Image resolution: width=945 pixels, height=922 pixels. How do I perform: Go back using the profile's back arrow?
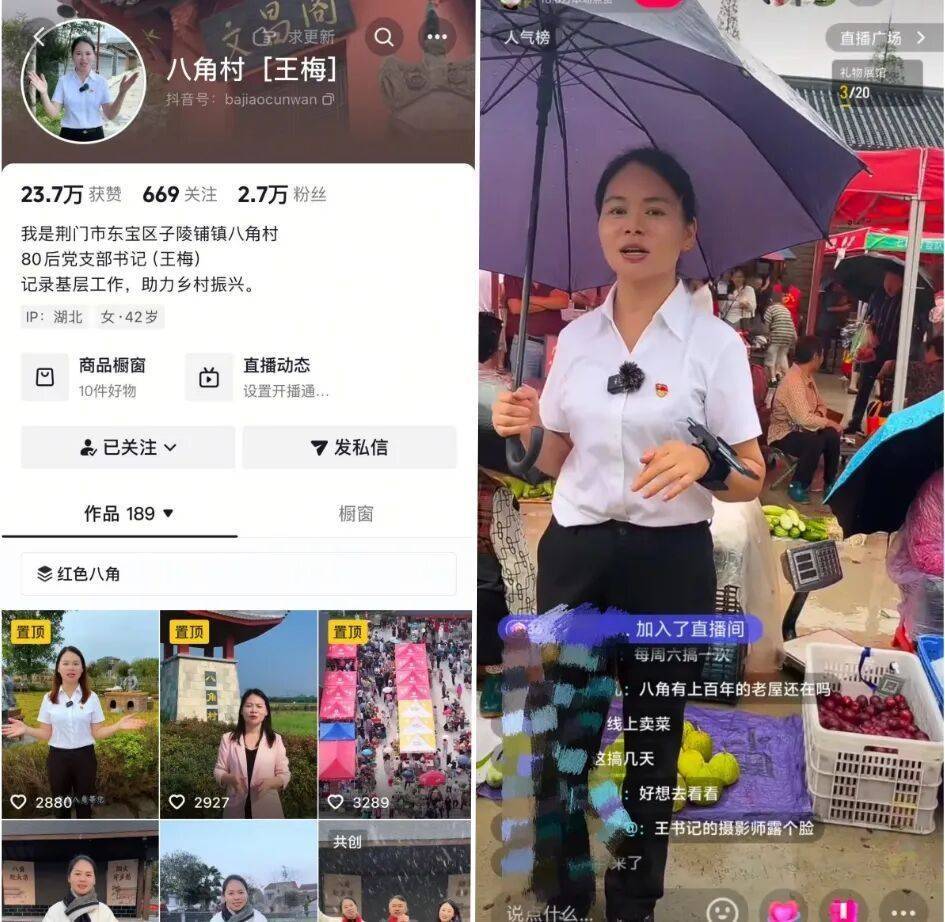[40, 37]
